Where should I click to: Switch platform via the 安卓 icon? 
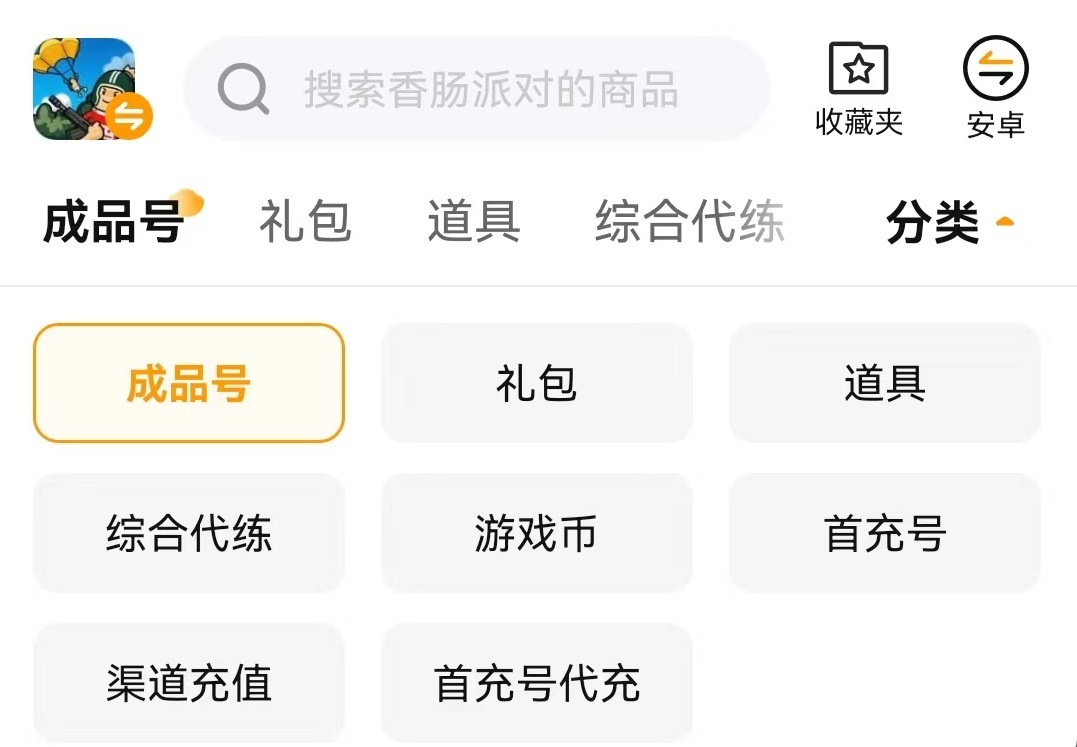(995, 89)
